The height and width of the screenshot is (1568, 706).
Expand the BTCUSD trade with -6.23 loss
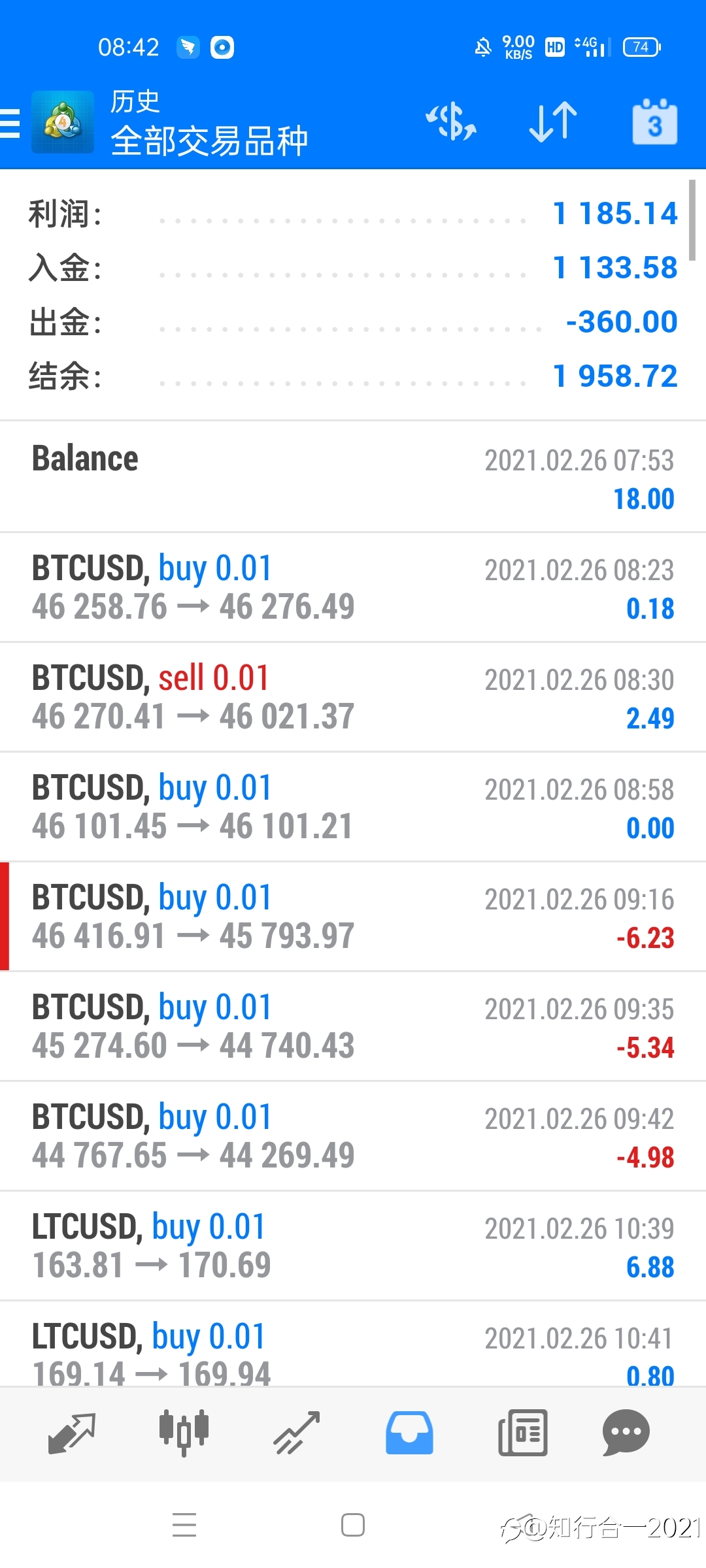(x=353, y=917)
